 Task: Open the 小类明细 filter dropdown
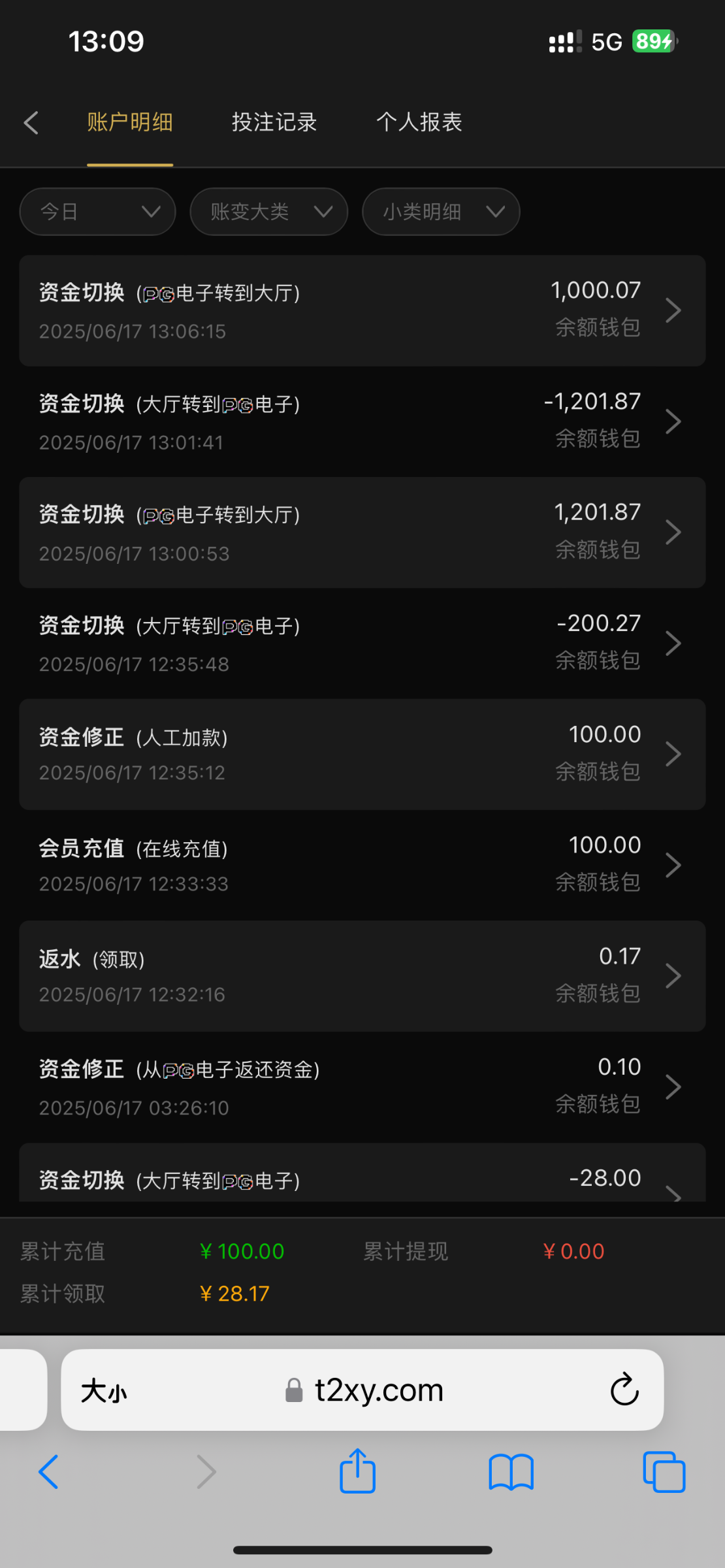point(441,212)
